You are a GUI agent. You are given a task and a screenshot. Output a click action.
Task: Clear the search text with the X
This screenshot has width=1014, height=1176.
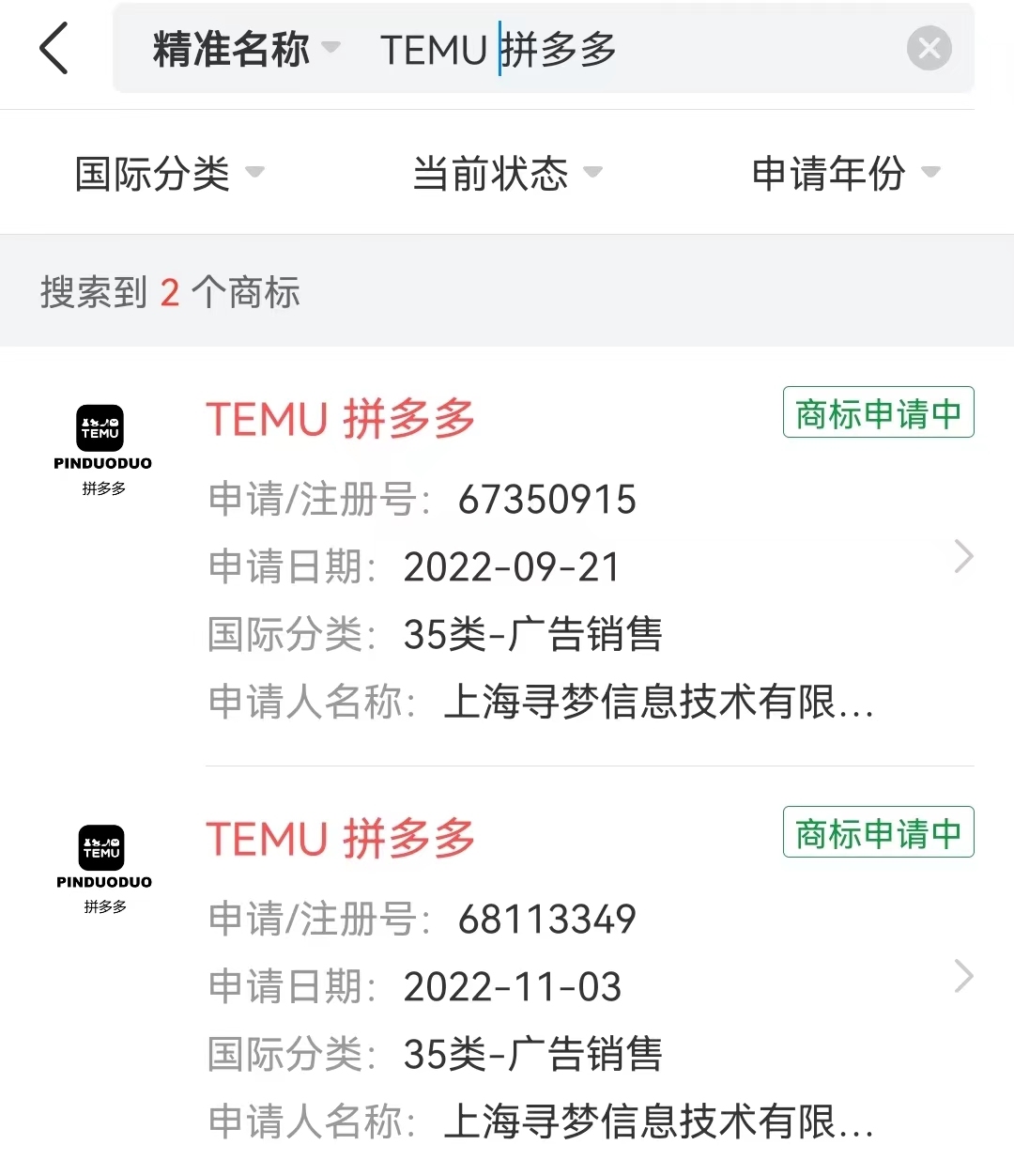point(929,49)
